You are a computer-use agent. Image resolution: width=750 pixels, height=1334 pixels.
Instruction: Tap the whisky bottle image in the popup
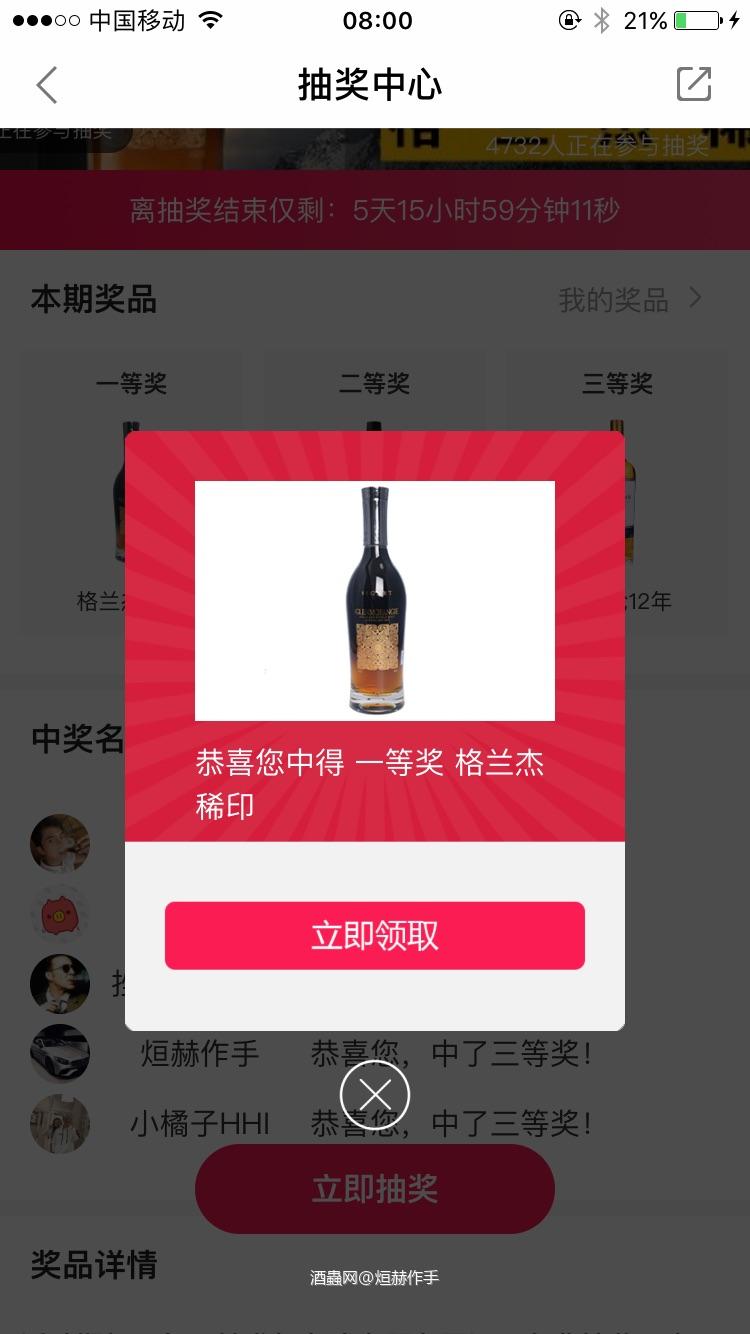pos(373,600)
